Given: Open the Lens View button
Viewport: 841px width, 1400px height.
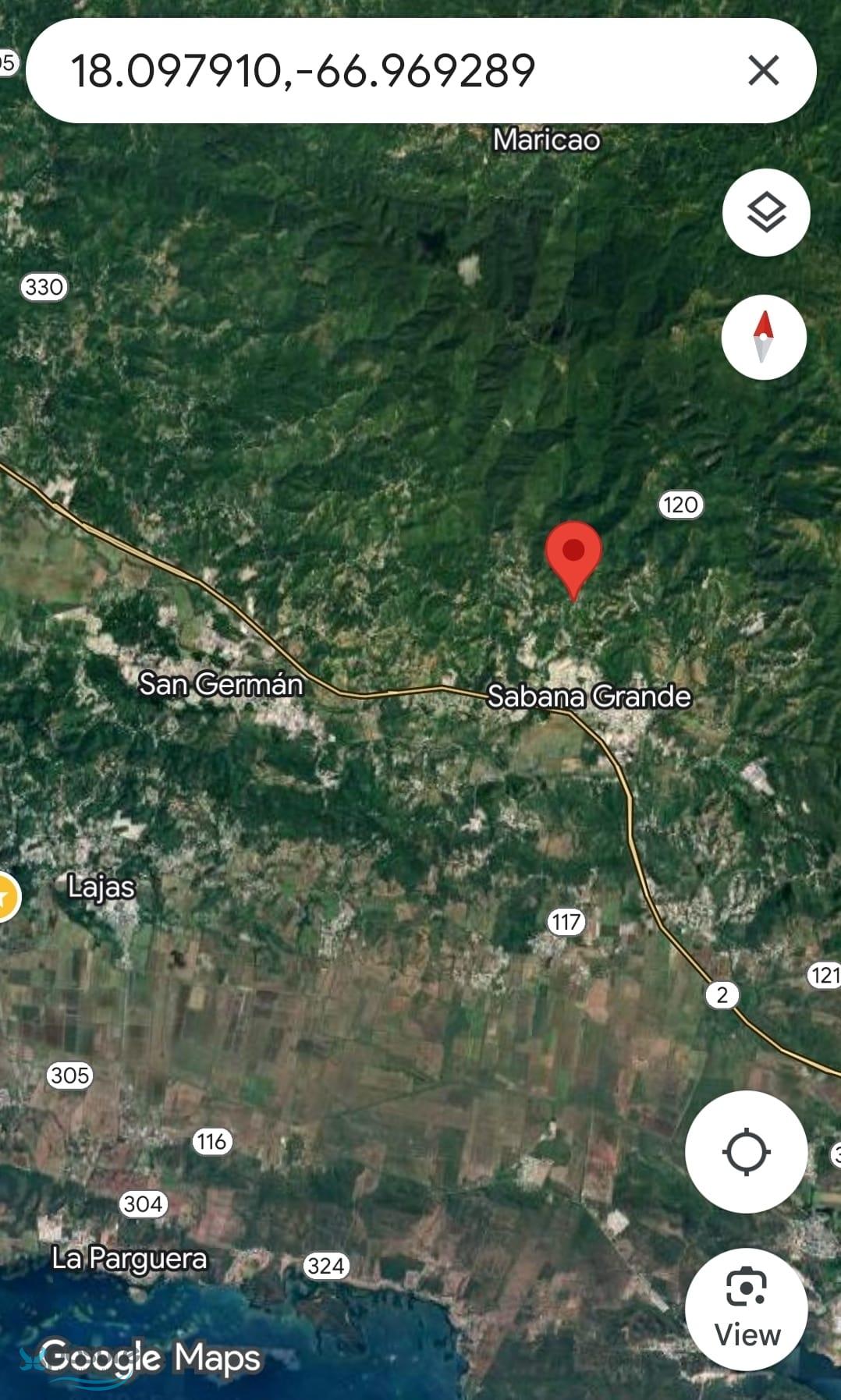Looking at the screenshot, I should pos(746,1310).
